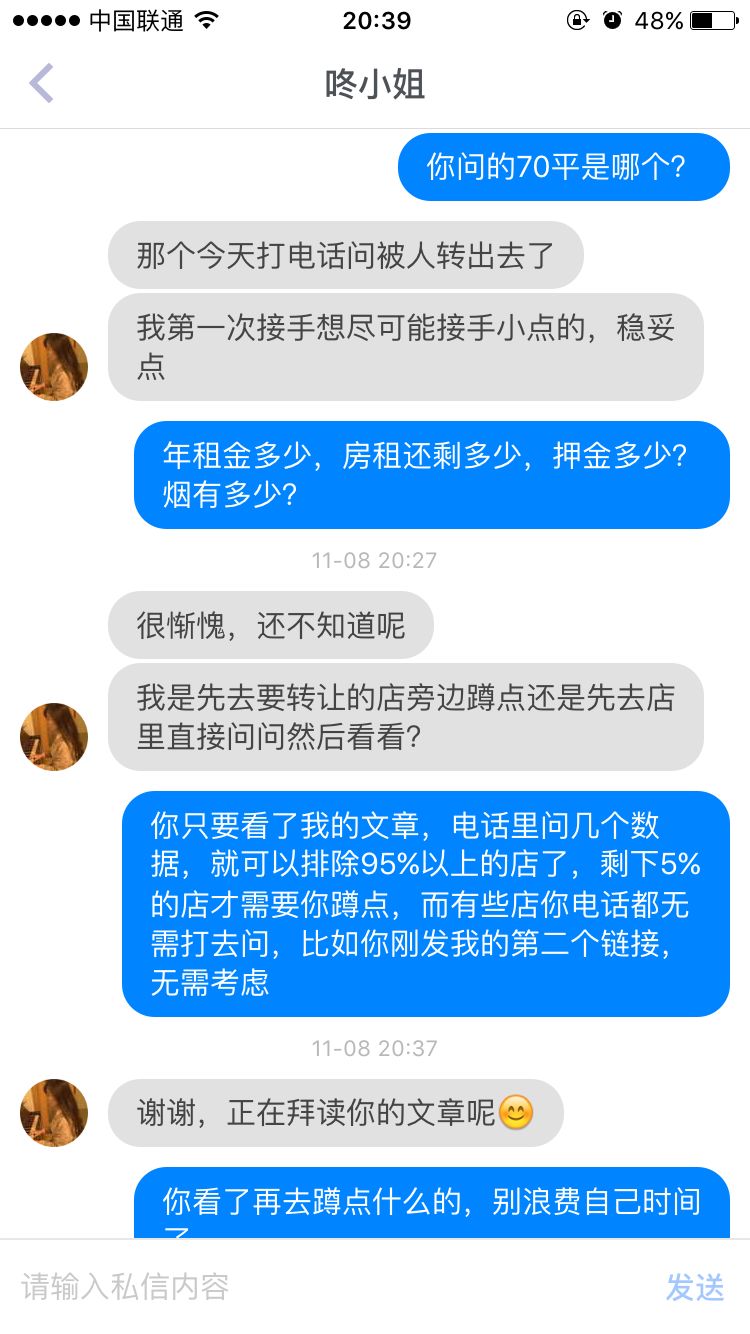The height and width of the screenshot is (1334, 750).
Task: Go back from the chat with 咚小姐
Action: tap(42, 84)
